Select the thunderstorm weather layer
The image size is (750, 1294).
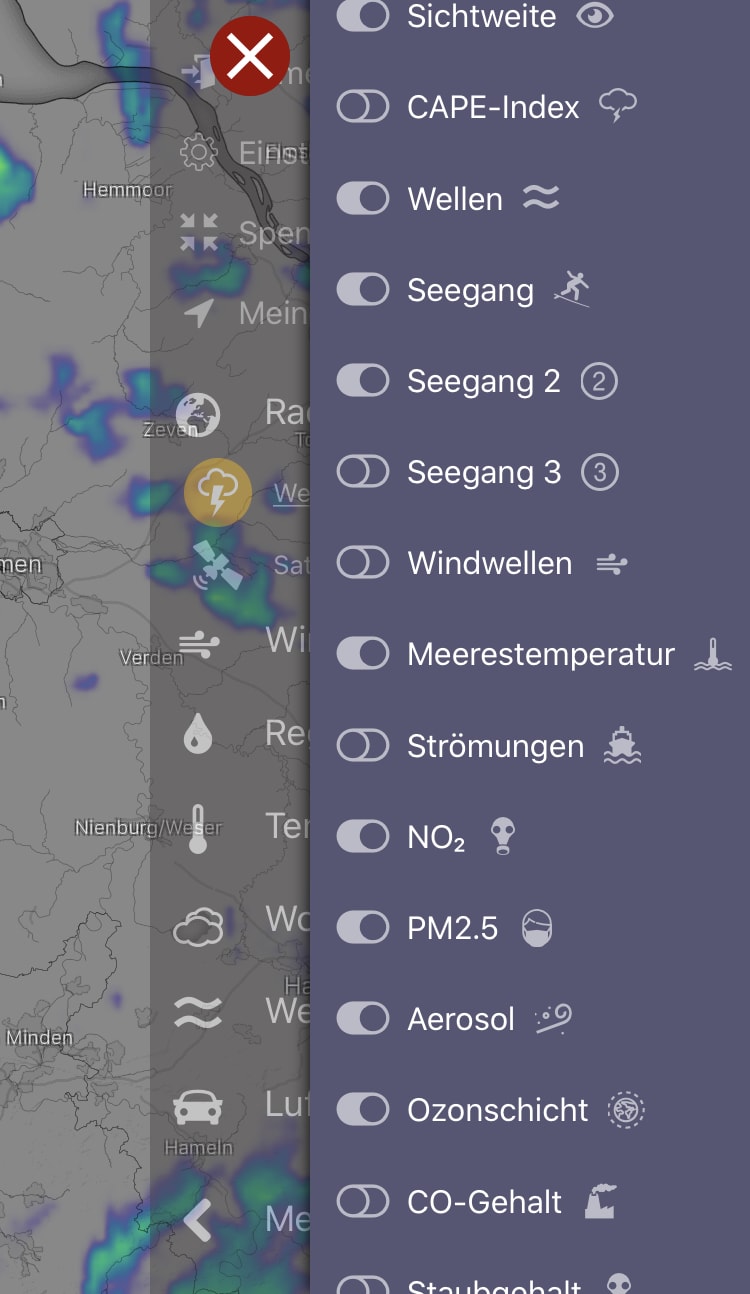pyautogui.click(x=218, y=492)
